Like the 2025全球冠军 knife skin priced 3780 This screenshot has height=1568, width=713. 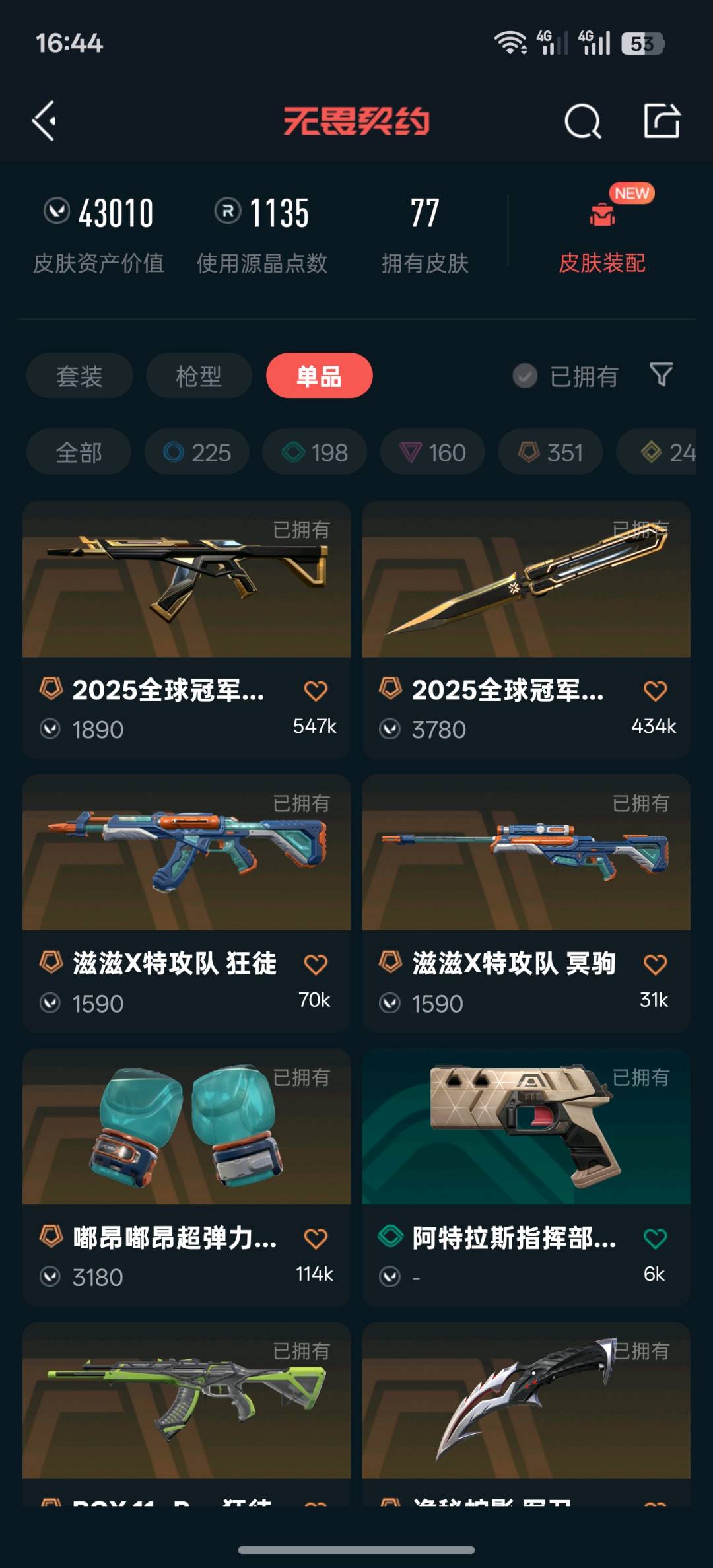(655, 691)
